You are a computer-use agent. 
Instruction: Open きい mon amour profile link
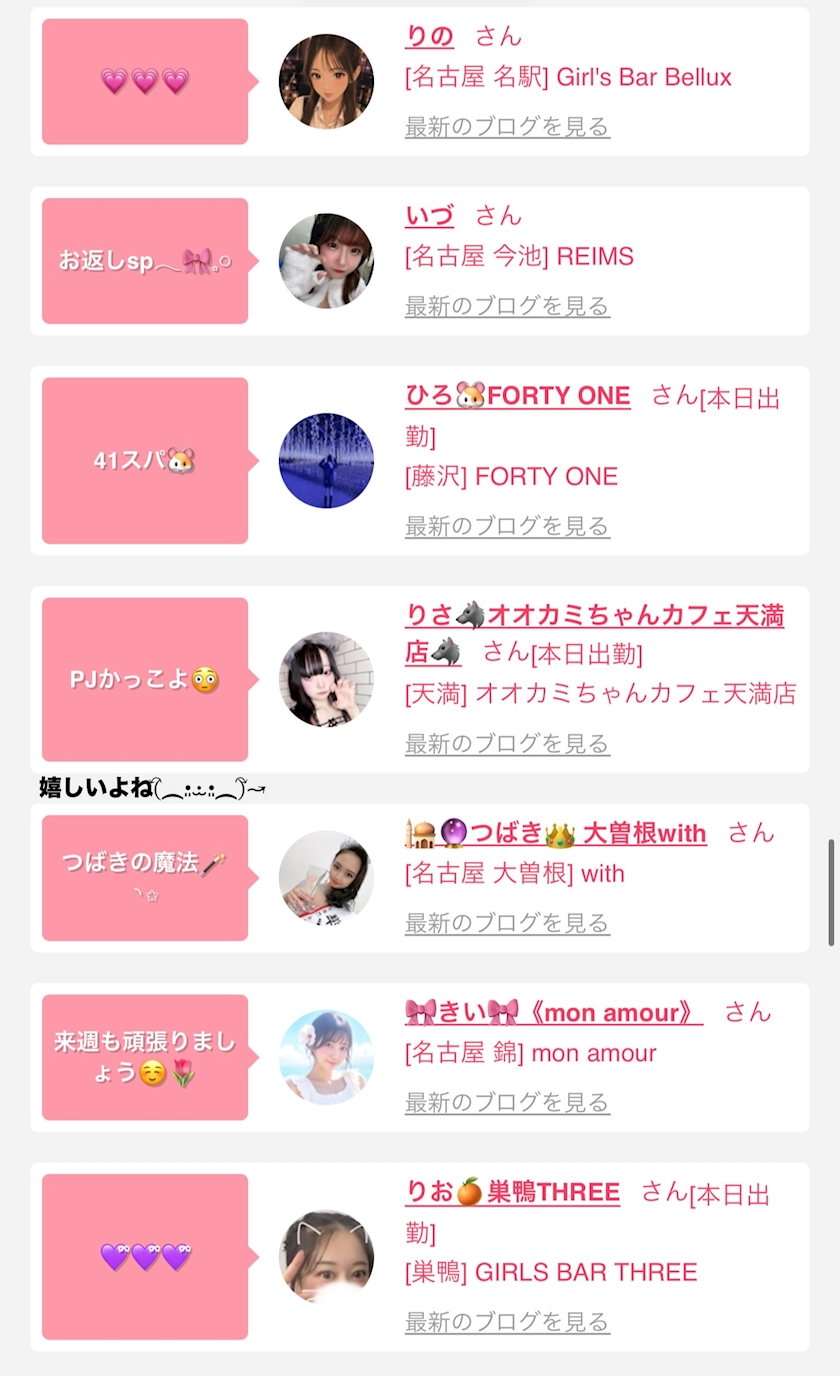click(x=553, y=1013)
